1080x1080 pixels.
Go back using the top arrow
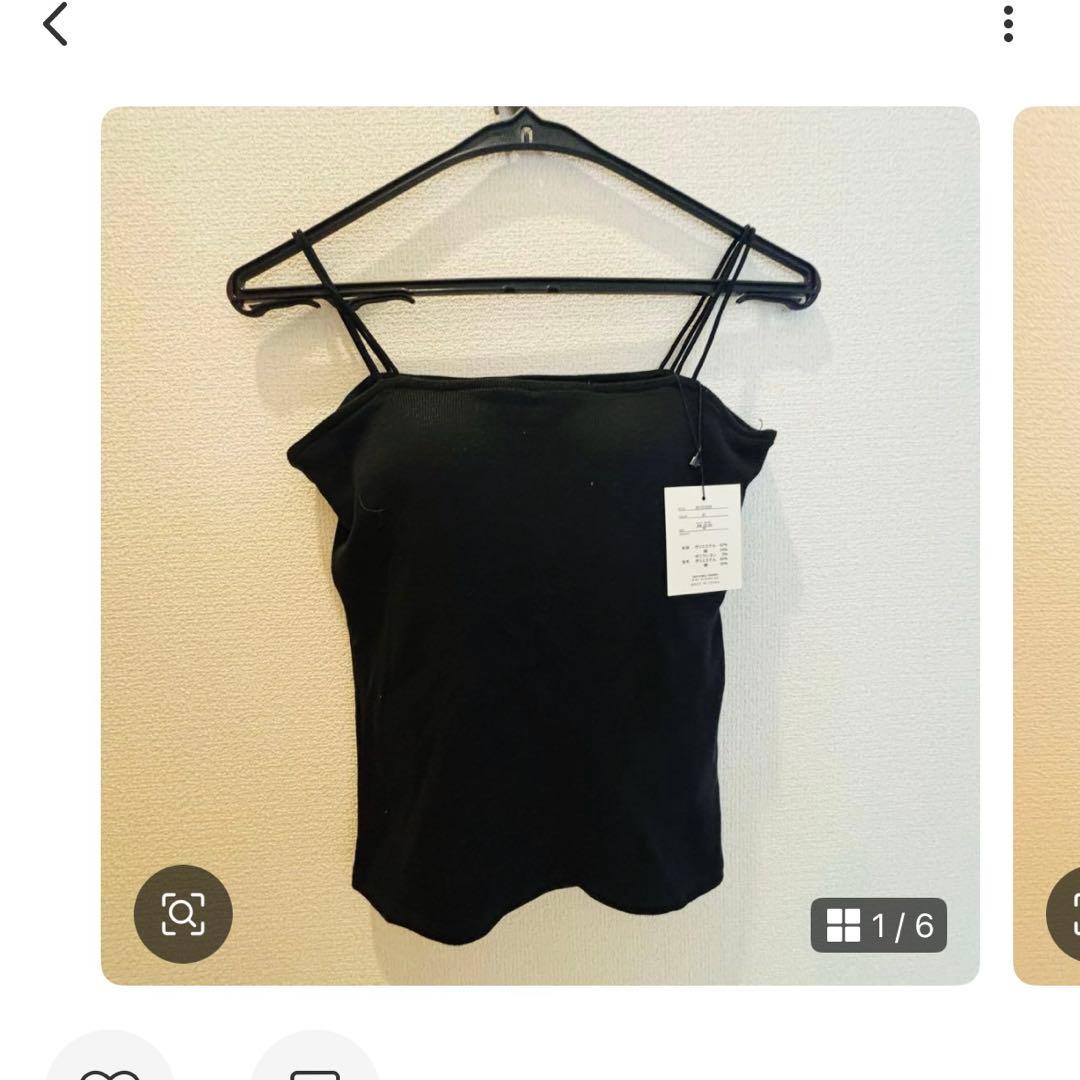pyautogui.click(x=56, y=24)
